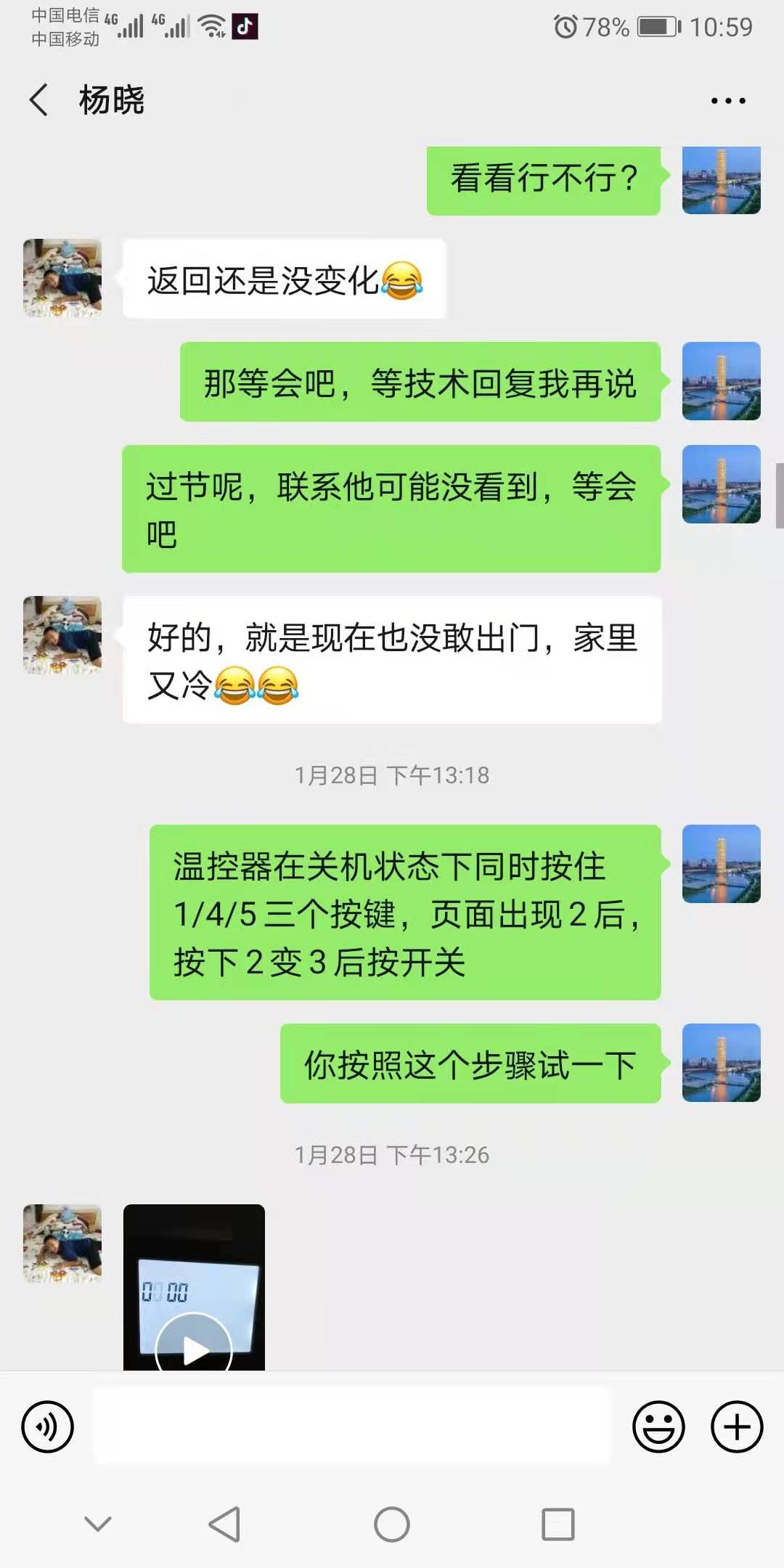This screenshot has height=1568, width=784.
Task: Go back from the 杨晓 chat
Action: tap(39, 99)
